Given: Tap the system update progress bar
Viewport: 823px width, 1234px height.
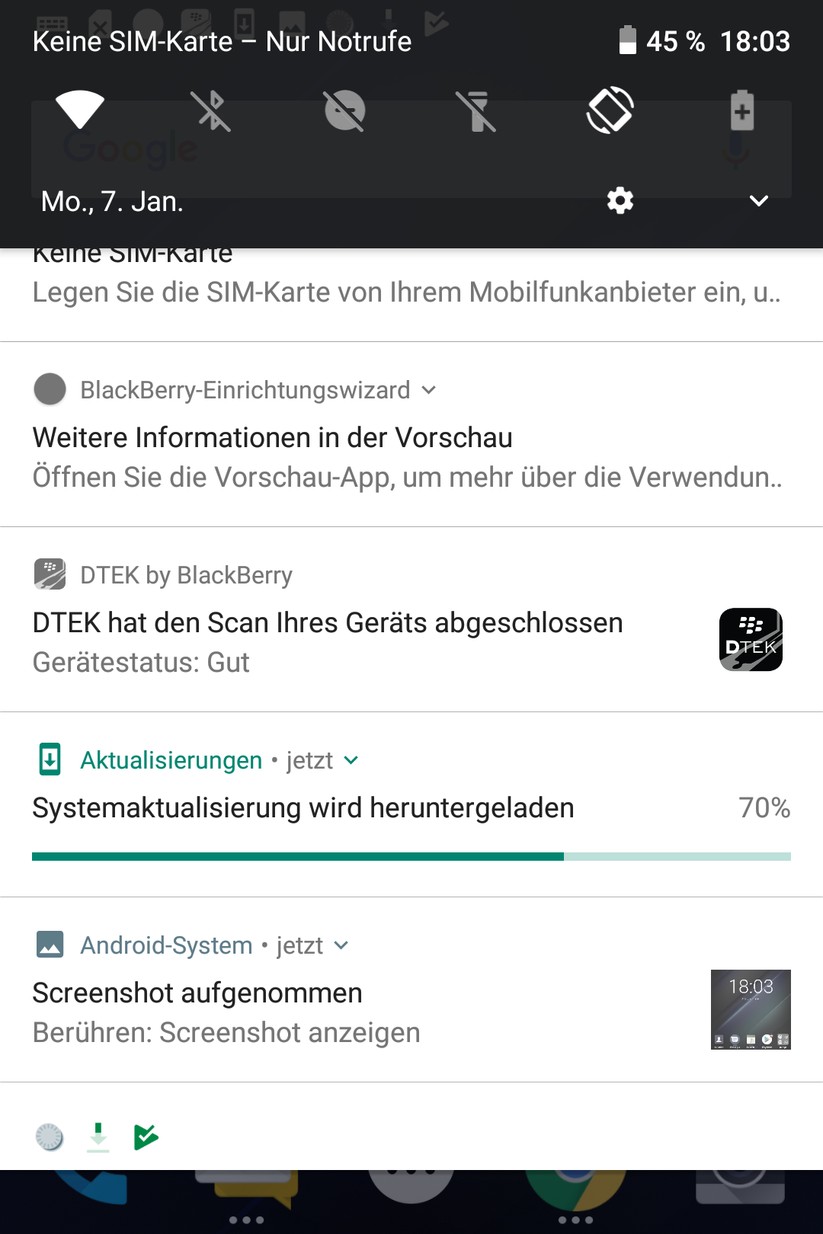Looking at the screenshot, I should (x=411, y=856).
